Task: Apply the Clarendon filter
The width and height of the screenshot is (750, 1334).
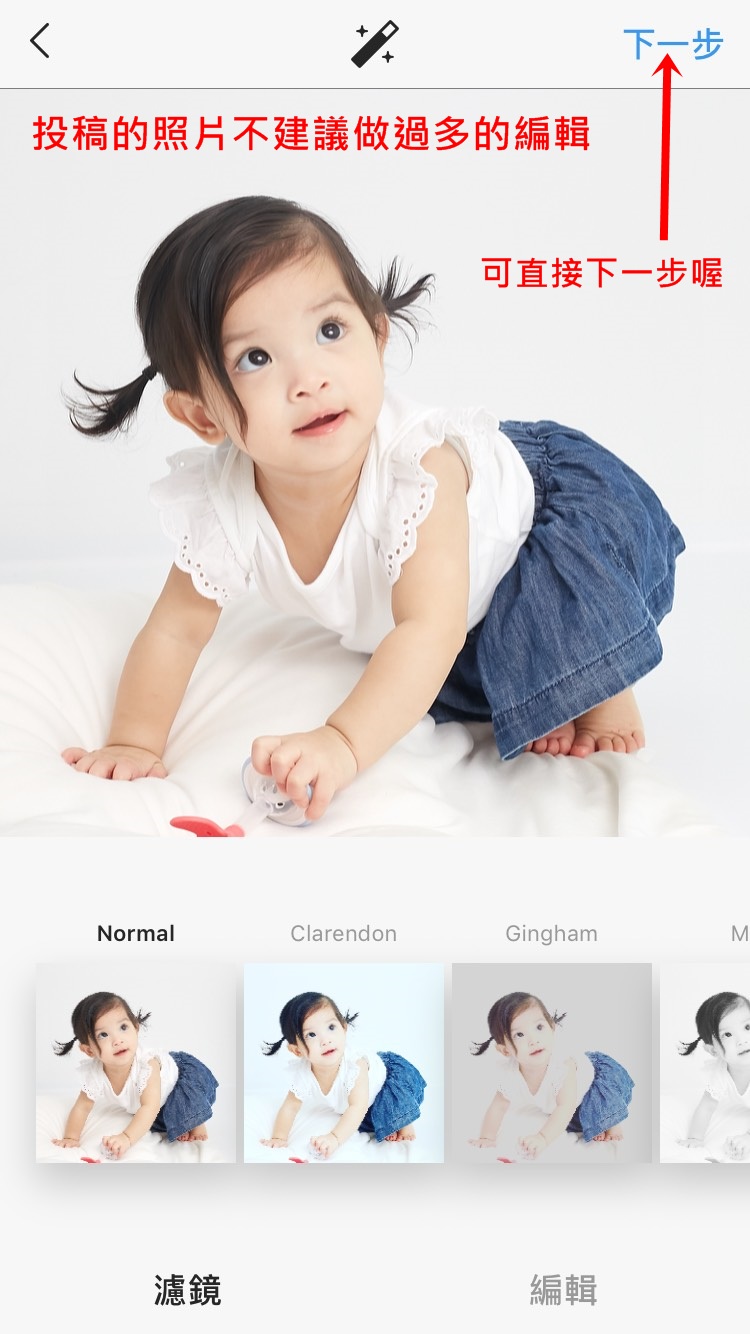Action: point(344,1062)
